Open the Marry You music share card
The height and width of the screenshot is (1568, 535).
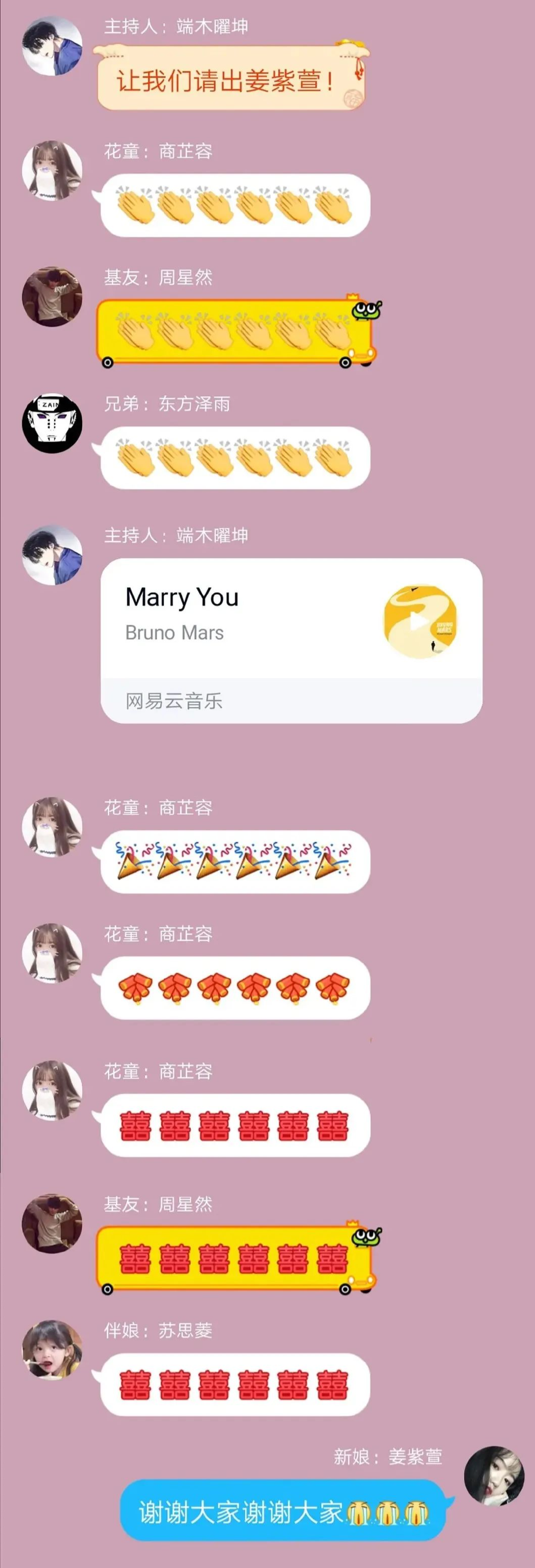[244, 633]
